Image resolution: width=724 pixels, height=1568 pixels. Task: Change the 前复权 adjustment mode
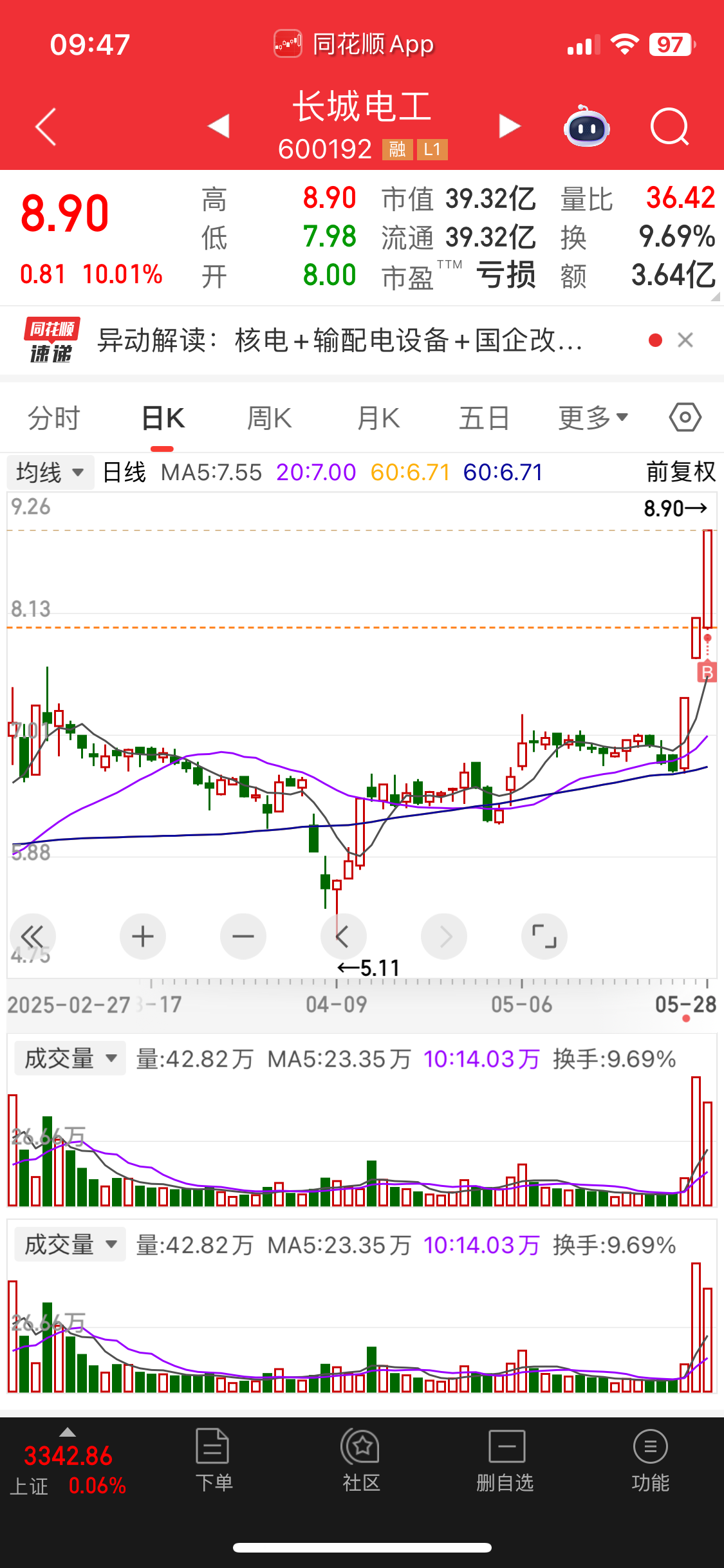point(681,472)
